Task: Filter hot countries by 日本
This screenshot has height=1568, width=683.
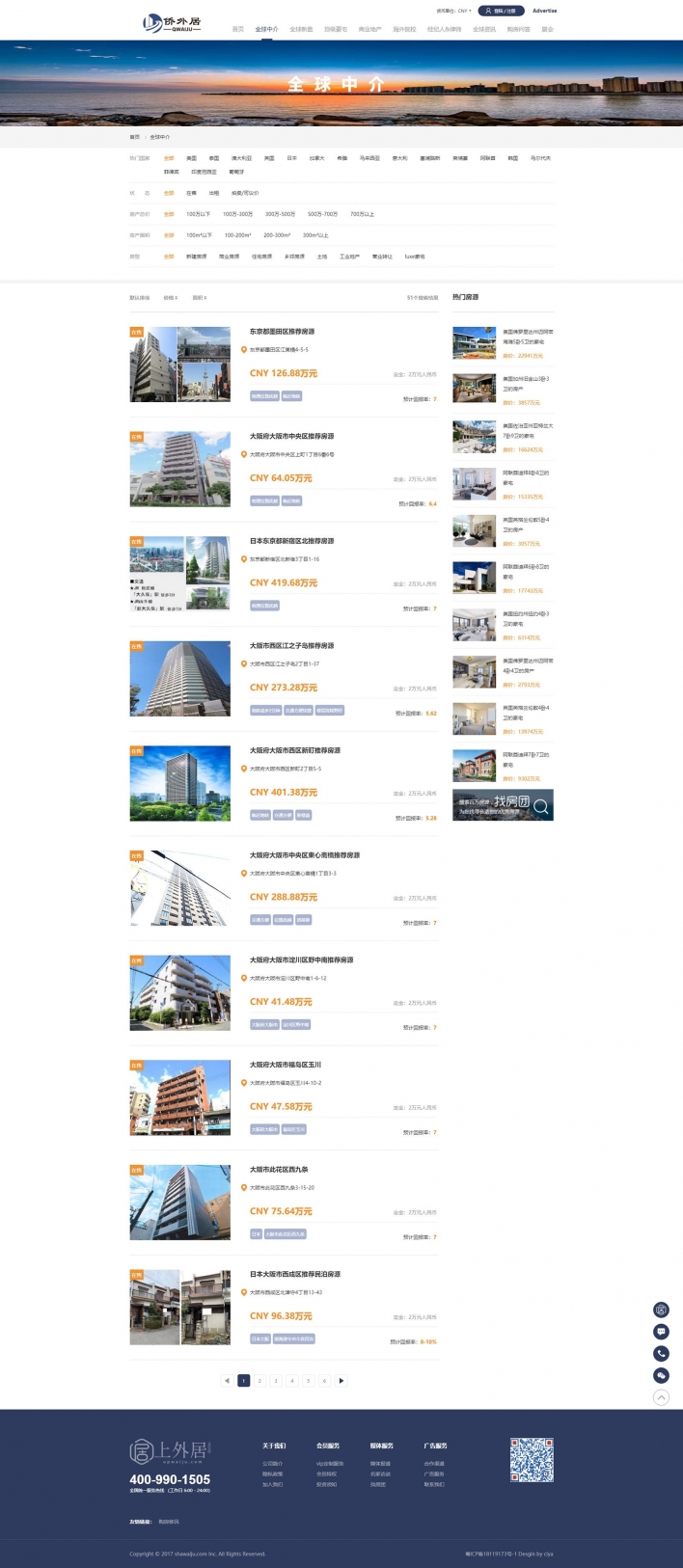Action: [x=291, y=158]
